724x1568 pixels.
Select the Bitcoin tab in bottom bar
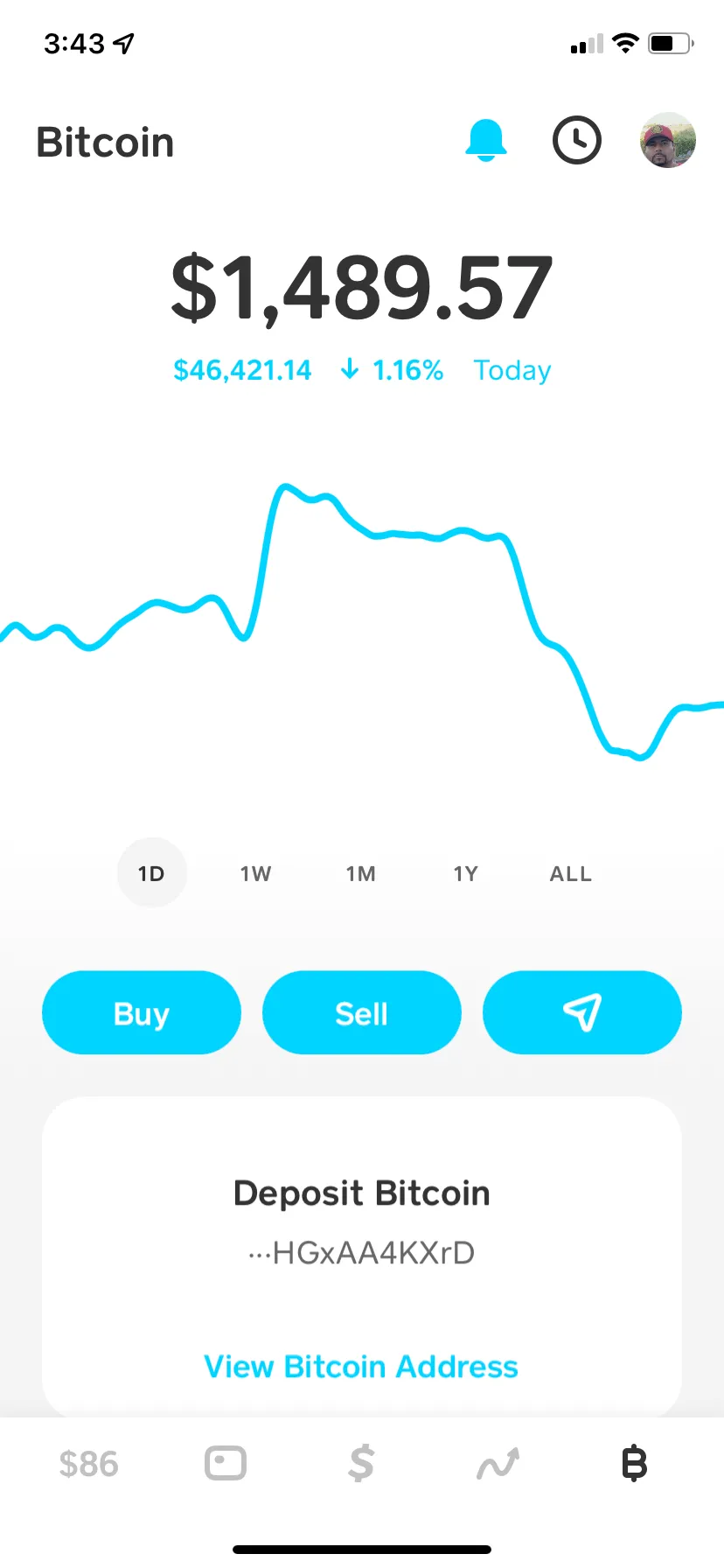point(634,1463)
